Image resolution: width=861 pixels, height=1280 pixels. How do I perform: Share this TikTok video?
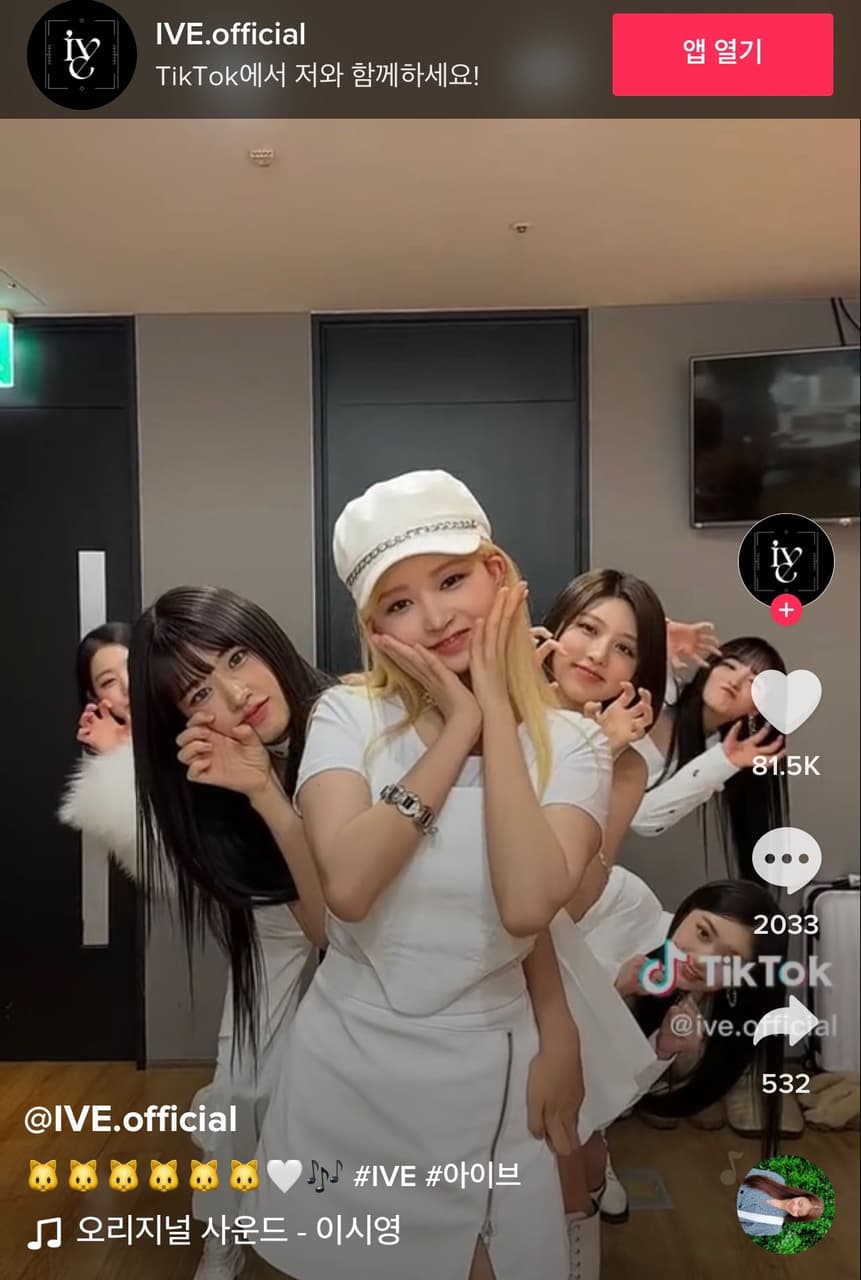786,1021
